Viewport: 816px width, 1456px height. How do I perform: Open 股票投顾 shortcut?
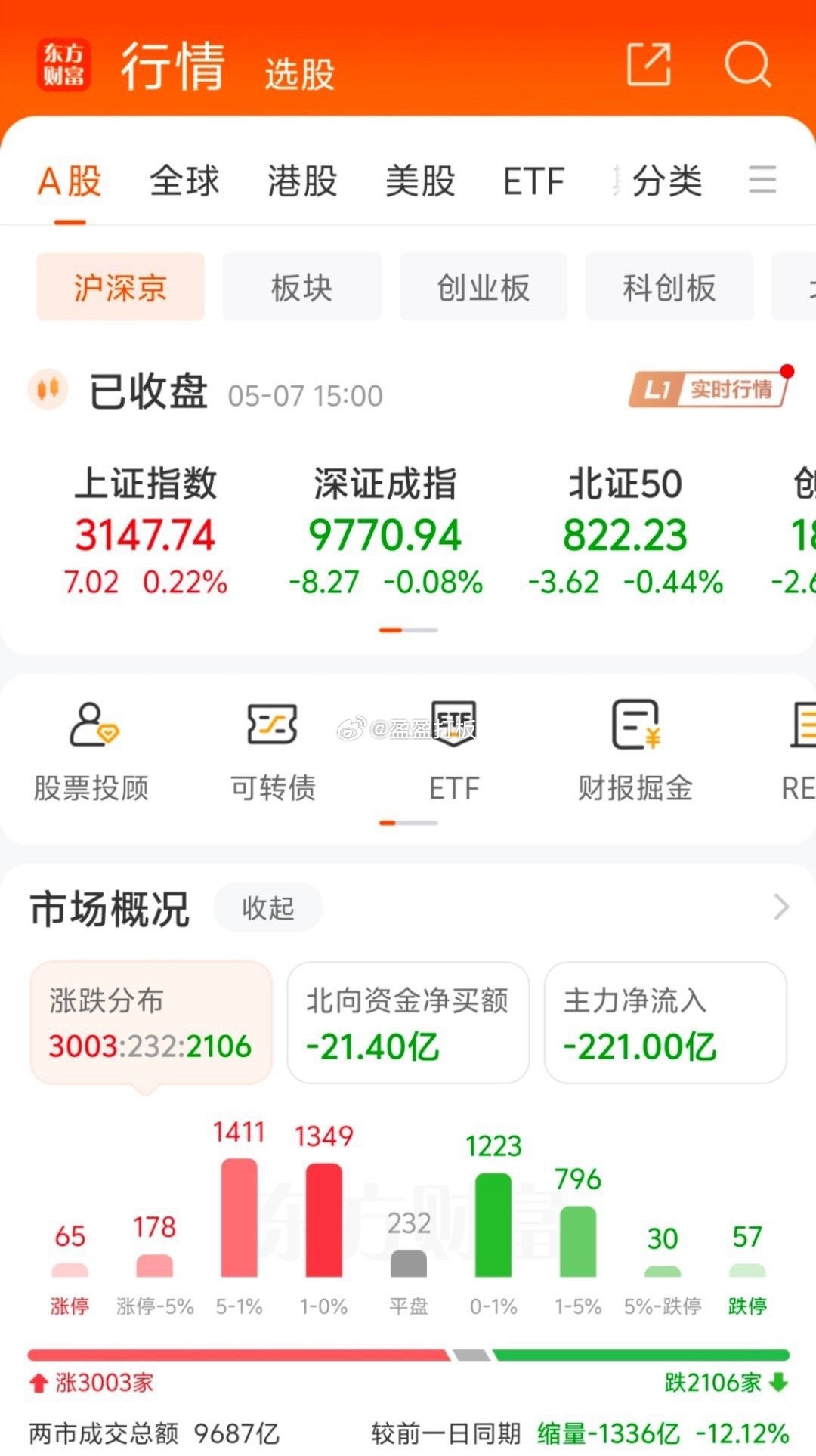(x=91, y=752)
